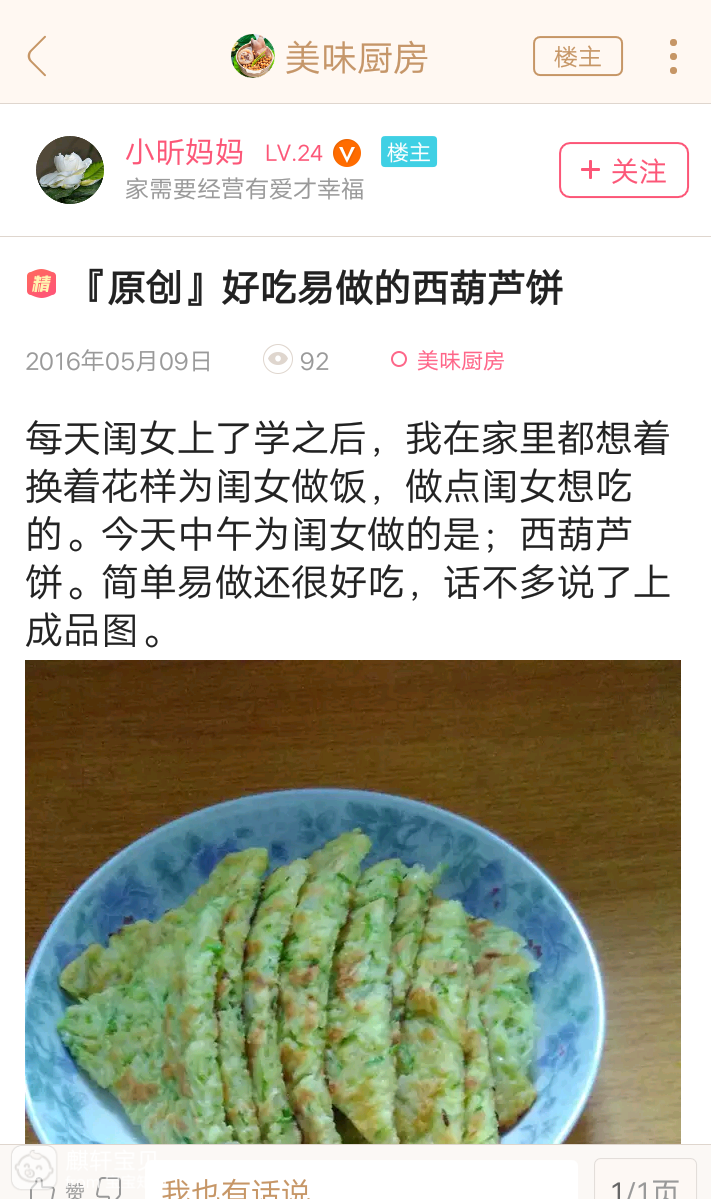Follow 小昕妈妈 with the 关注 button
The width and height of the screenshot is (711, 1199).
coord(623,170)
